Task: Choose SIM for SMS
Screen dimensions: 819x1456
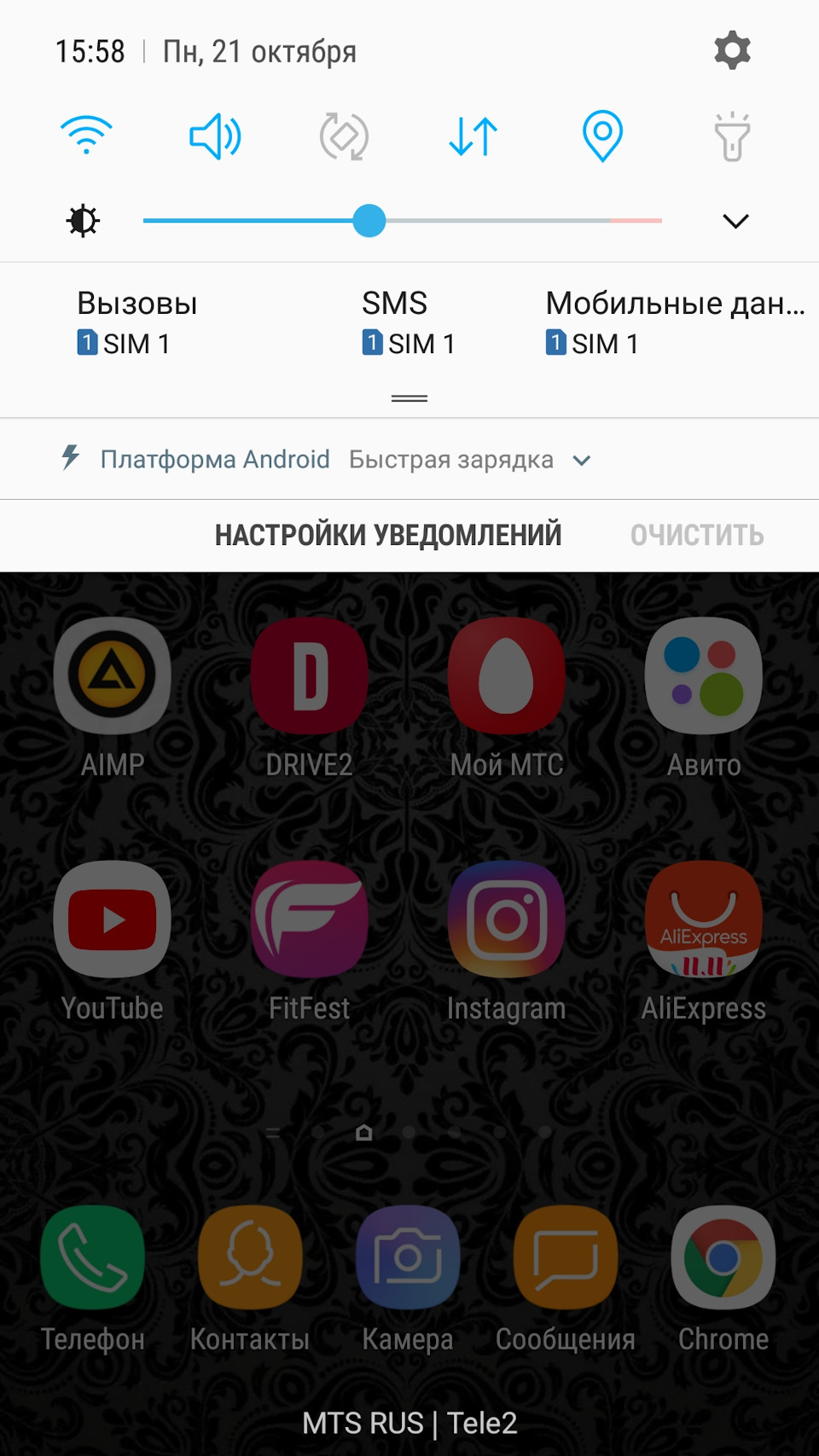Action: click(408, 323)
